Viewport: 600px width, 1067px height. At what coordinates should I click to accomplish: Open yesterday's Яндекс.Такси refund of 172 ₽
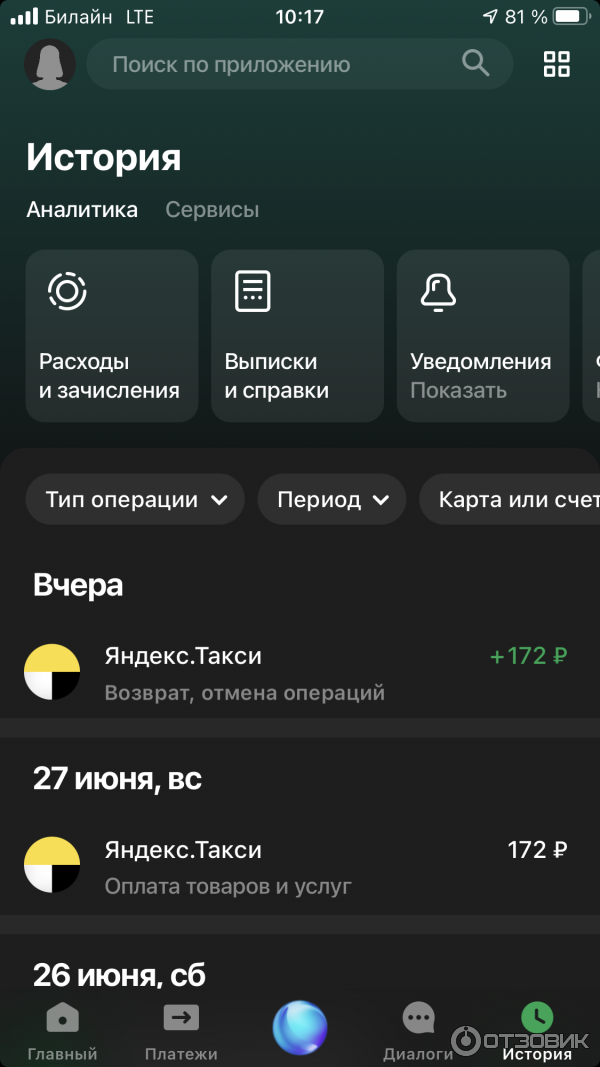coord(300,672)
